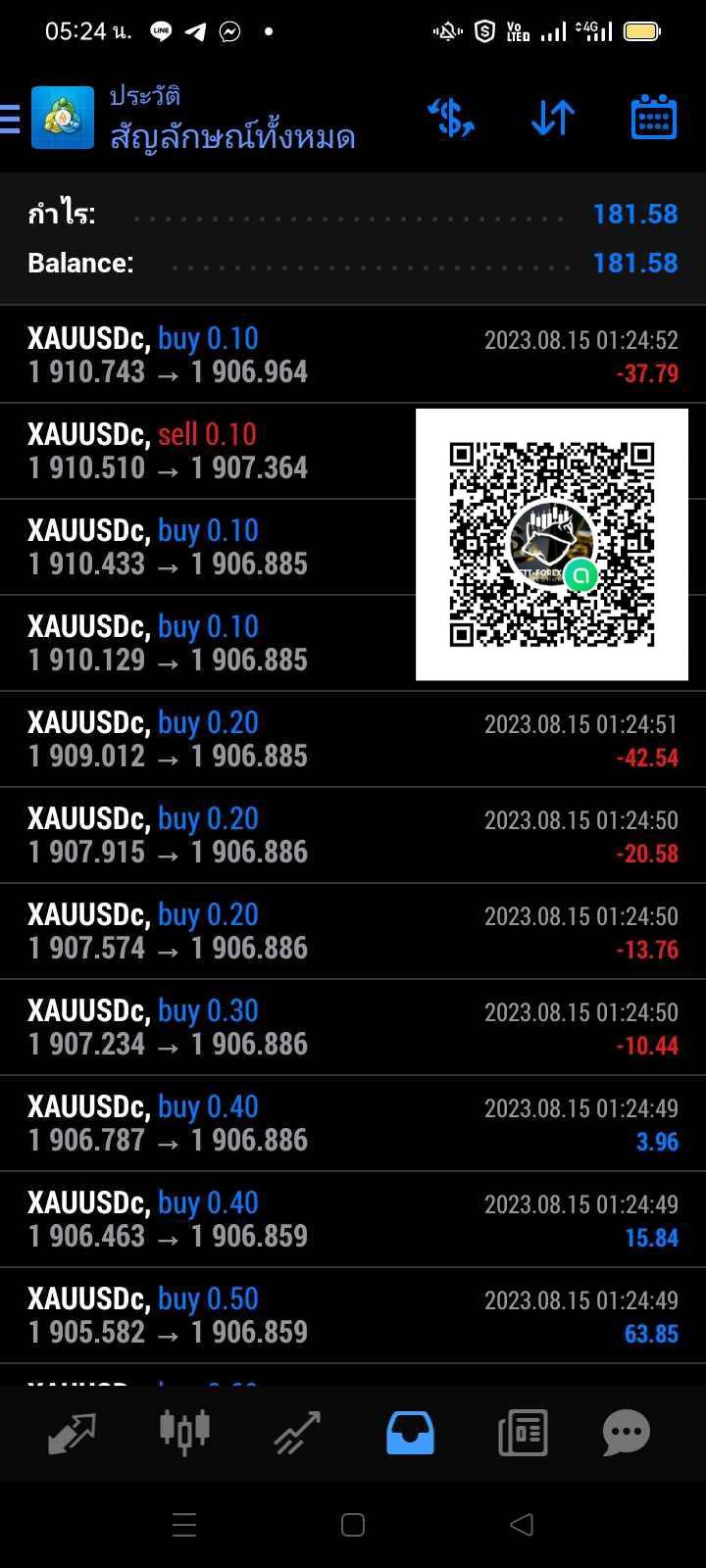Open the symbol filter dollar icon
The width and height of the screenshot is (706, 1568).
[452, 119]
